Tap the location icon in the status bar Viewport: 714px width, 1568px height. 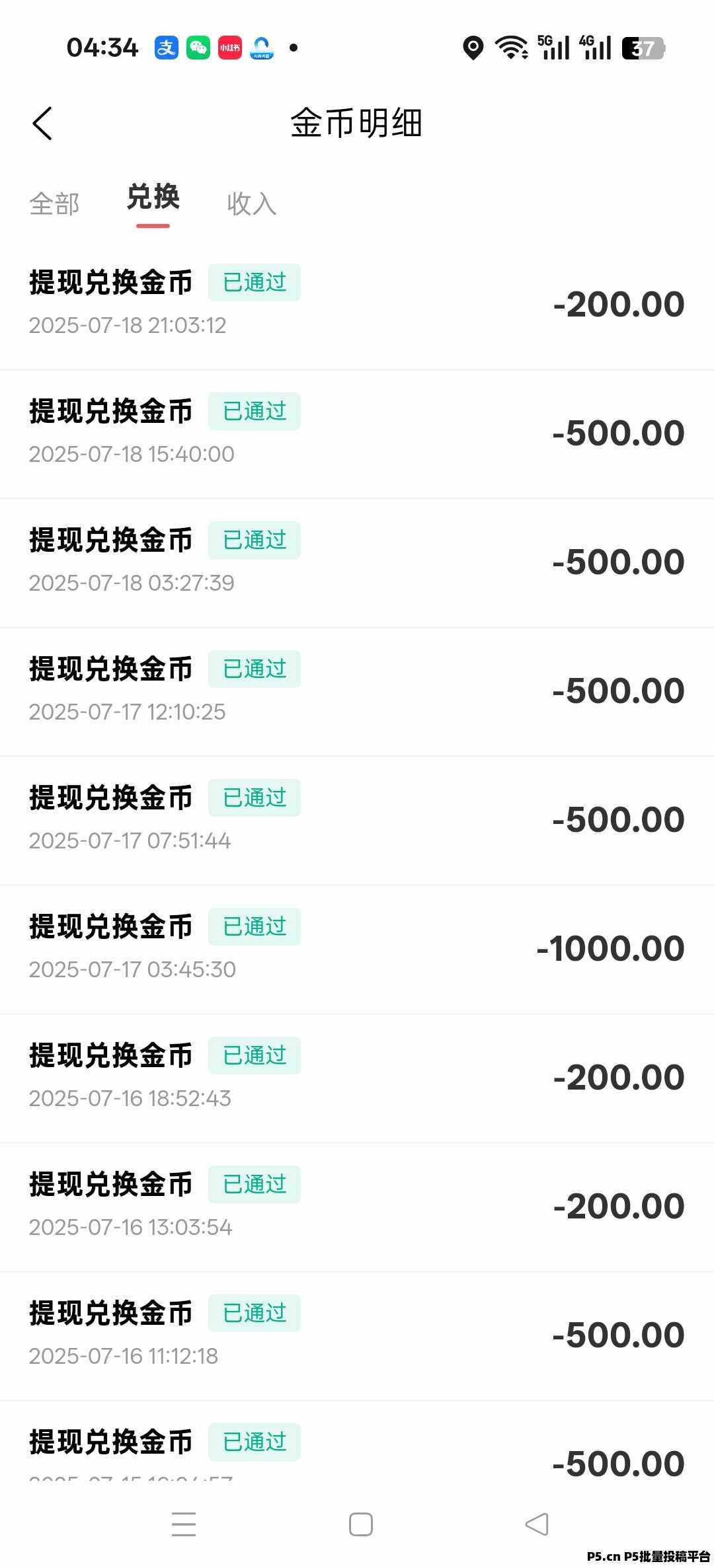coord(472,46)
